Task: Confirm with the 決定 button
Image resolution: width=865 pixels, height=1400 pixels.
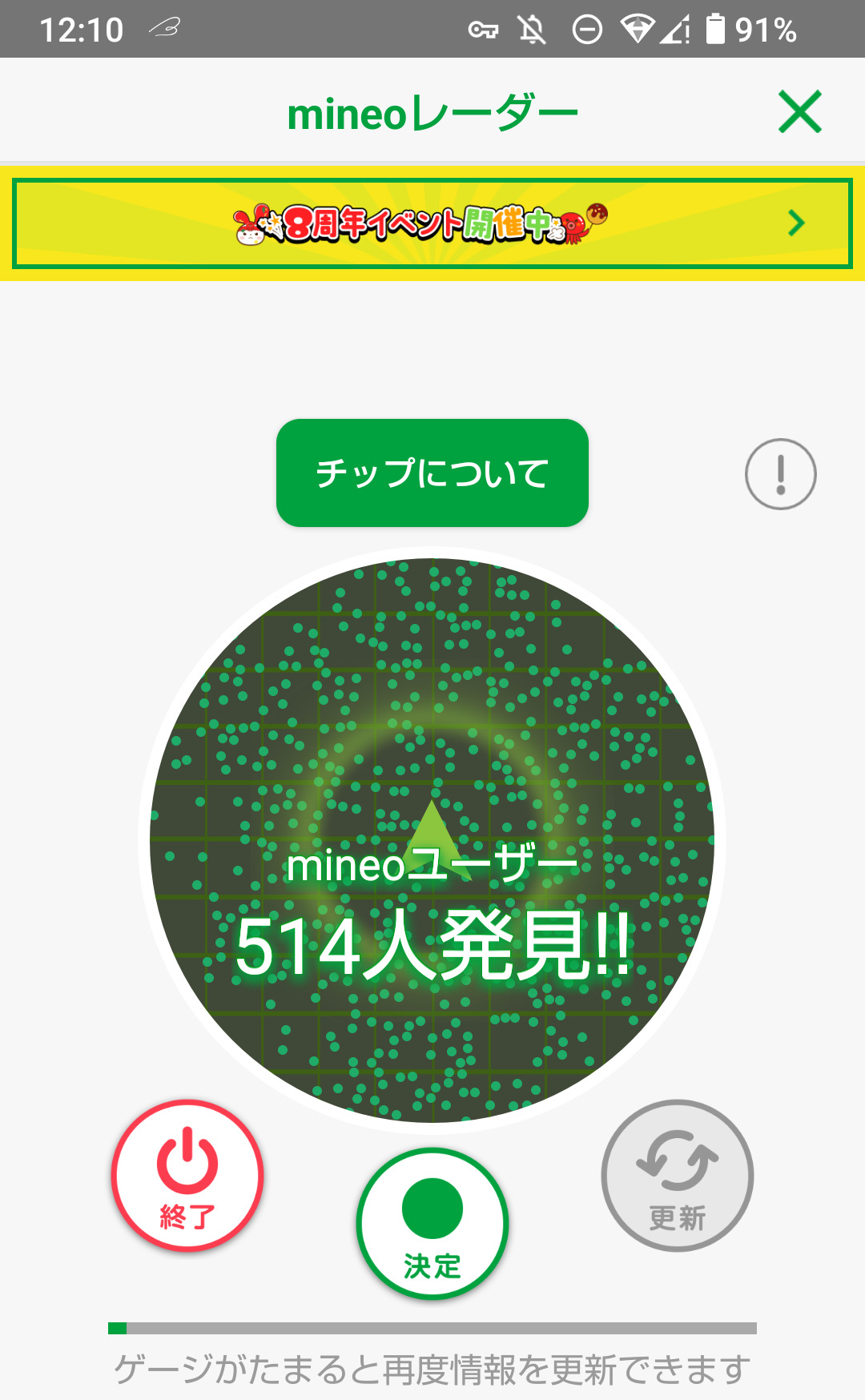Action: 432,1223
